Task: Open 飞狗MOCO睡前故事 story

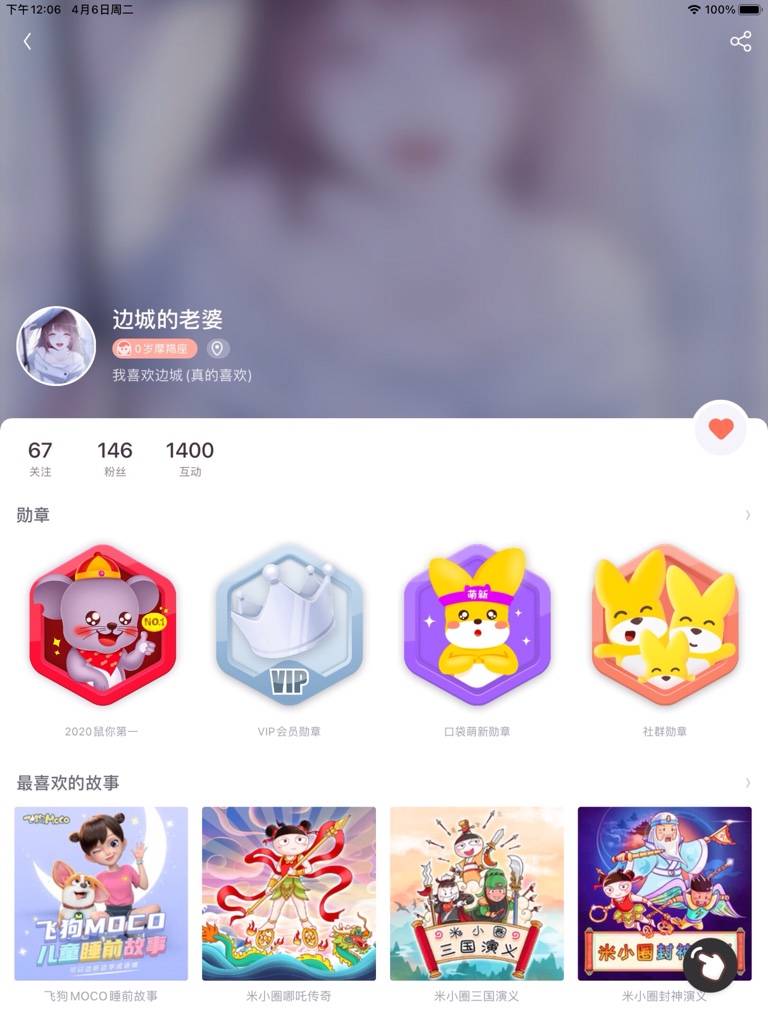Action: click(101, 893)
